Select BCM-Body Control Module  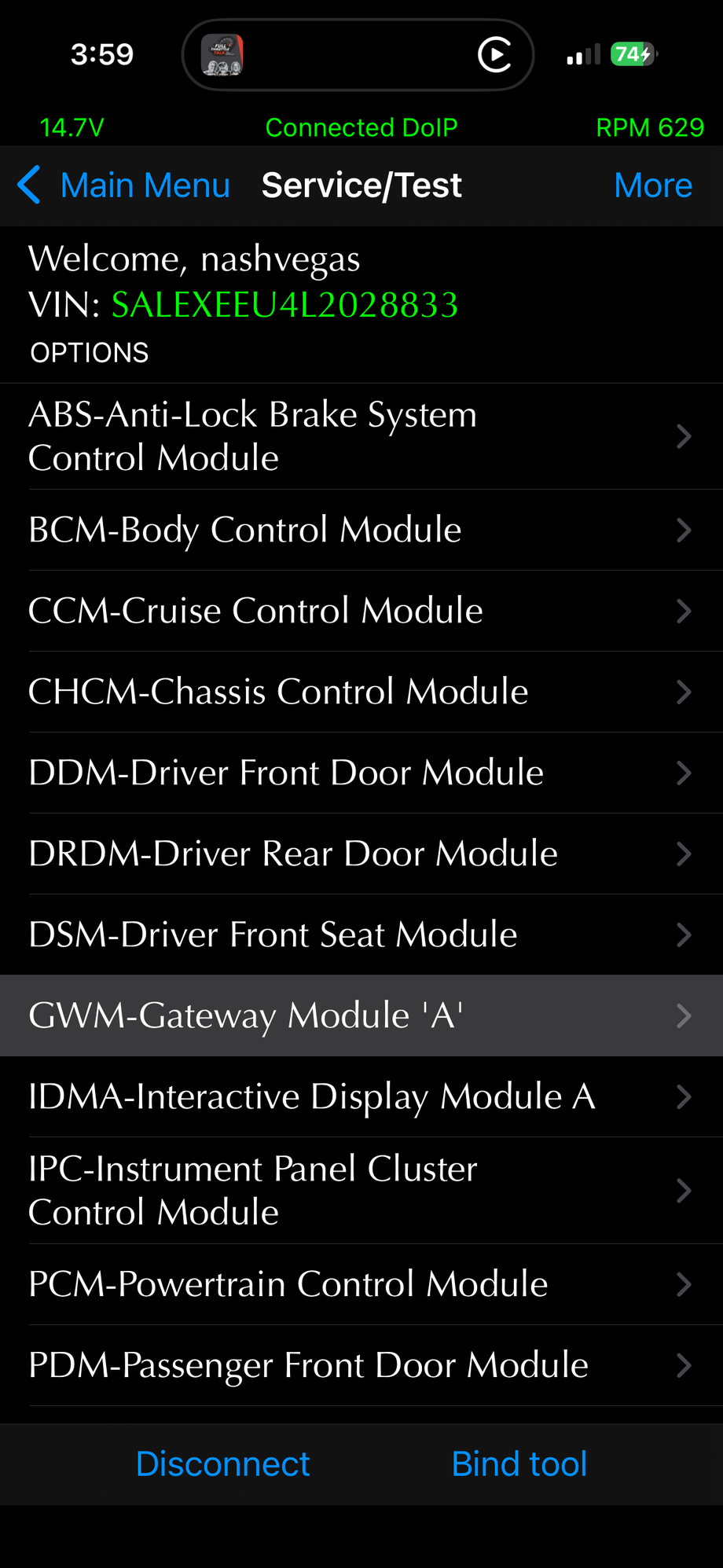pyautogui.click(x=361, y=530)
